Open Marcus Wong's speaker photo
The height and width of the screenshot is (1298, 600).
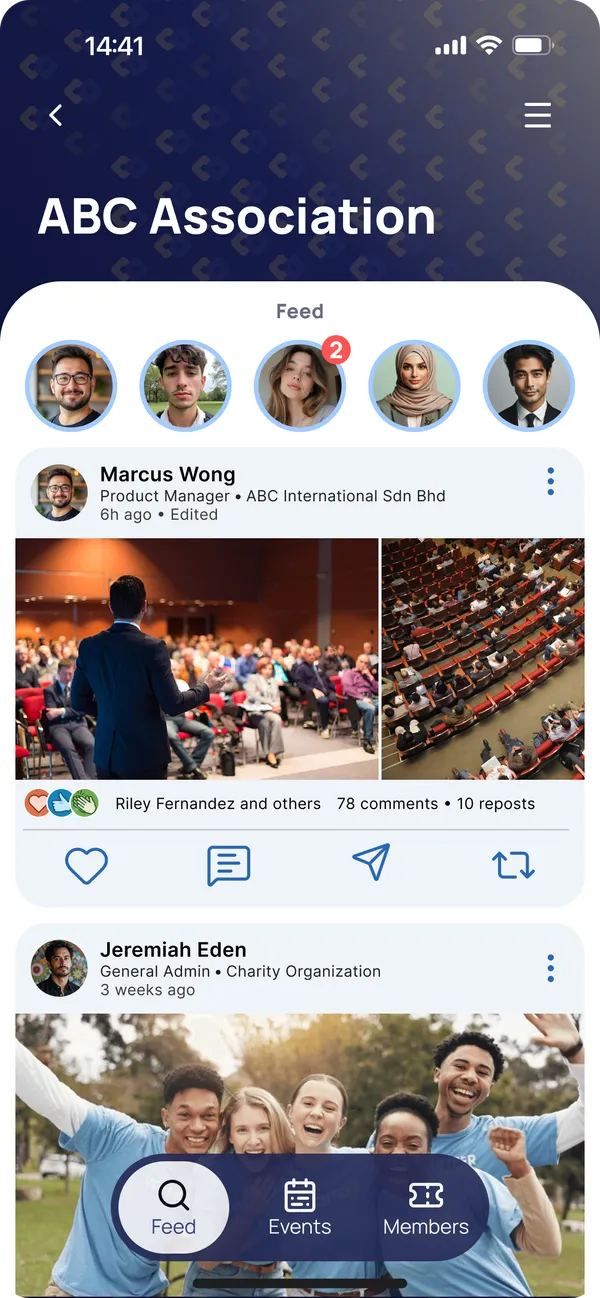(x=197, y=659)
